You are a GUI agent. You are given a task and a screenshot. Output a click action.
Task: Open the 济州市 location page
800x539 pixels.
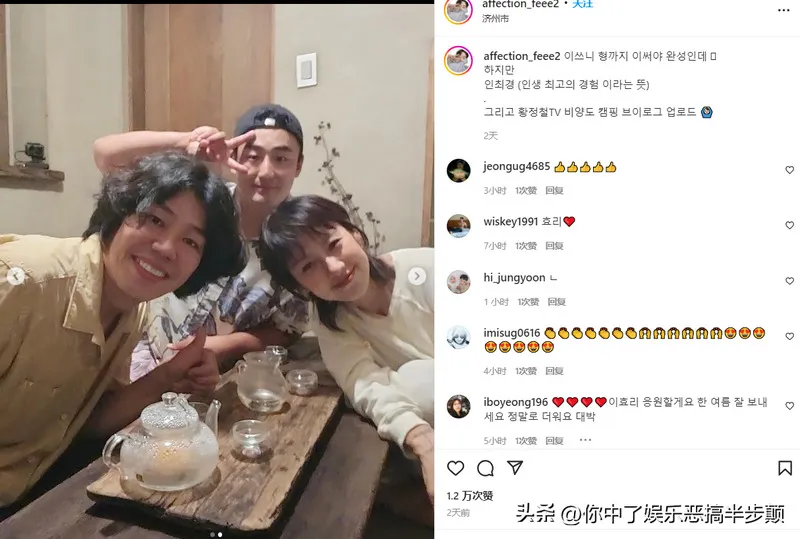(496, 18)
